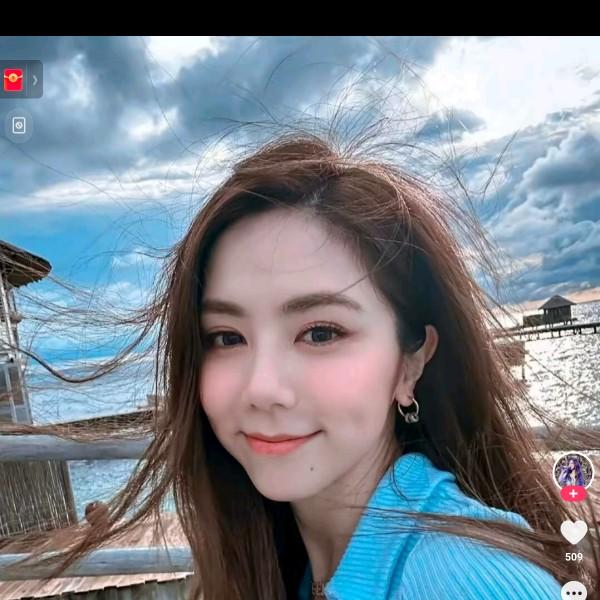This screenshot has width=600, height=600.
Task: Like this video with the heart
Action: (x=573, y=532)
